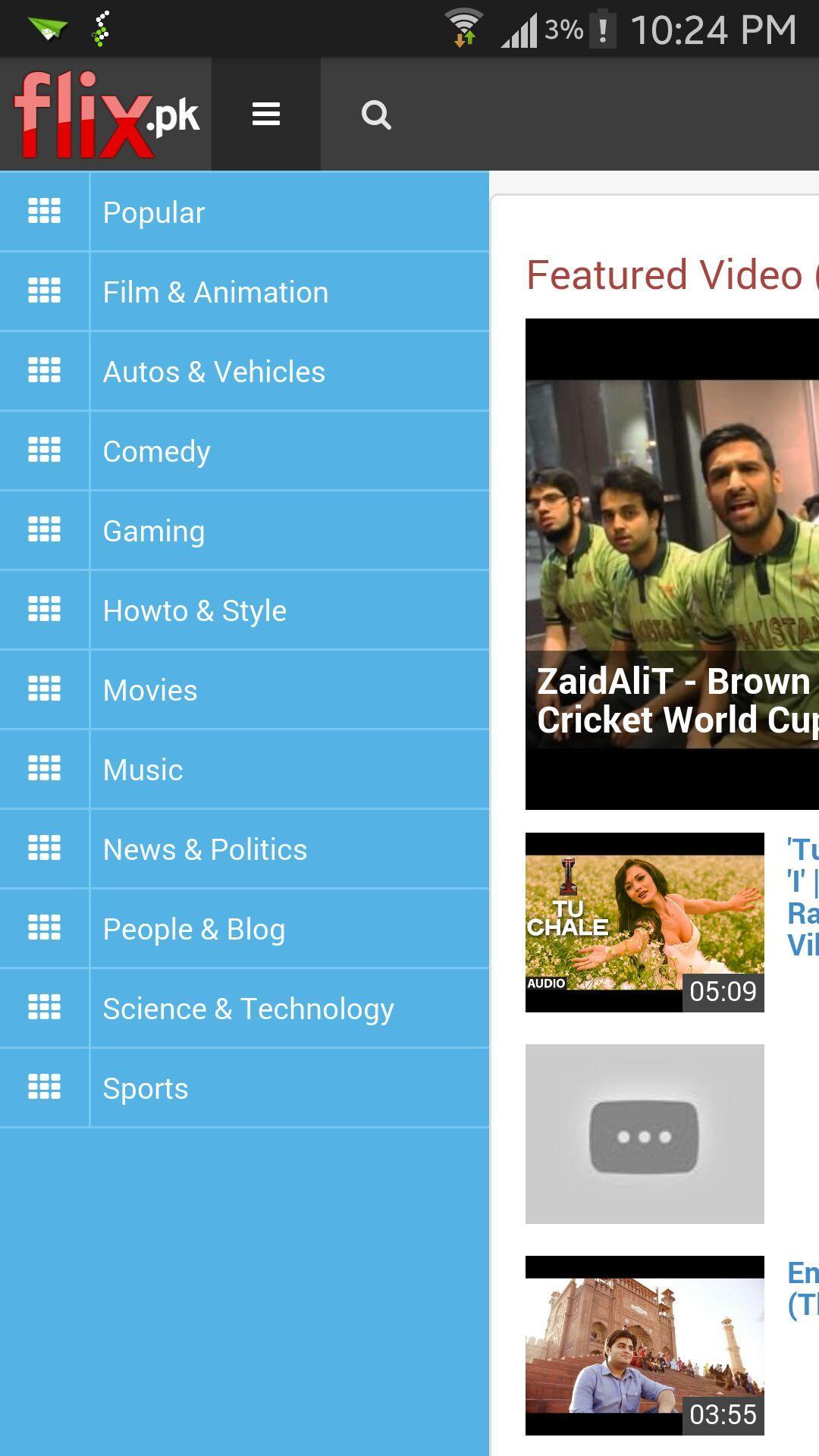Go to flix.pk home via logo
Screen dimensions: 819x1456
point(105,115)
